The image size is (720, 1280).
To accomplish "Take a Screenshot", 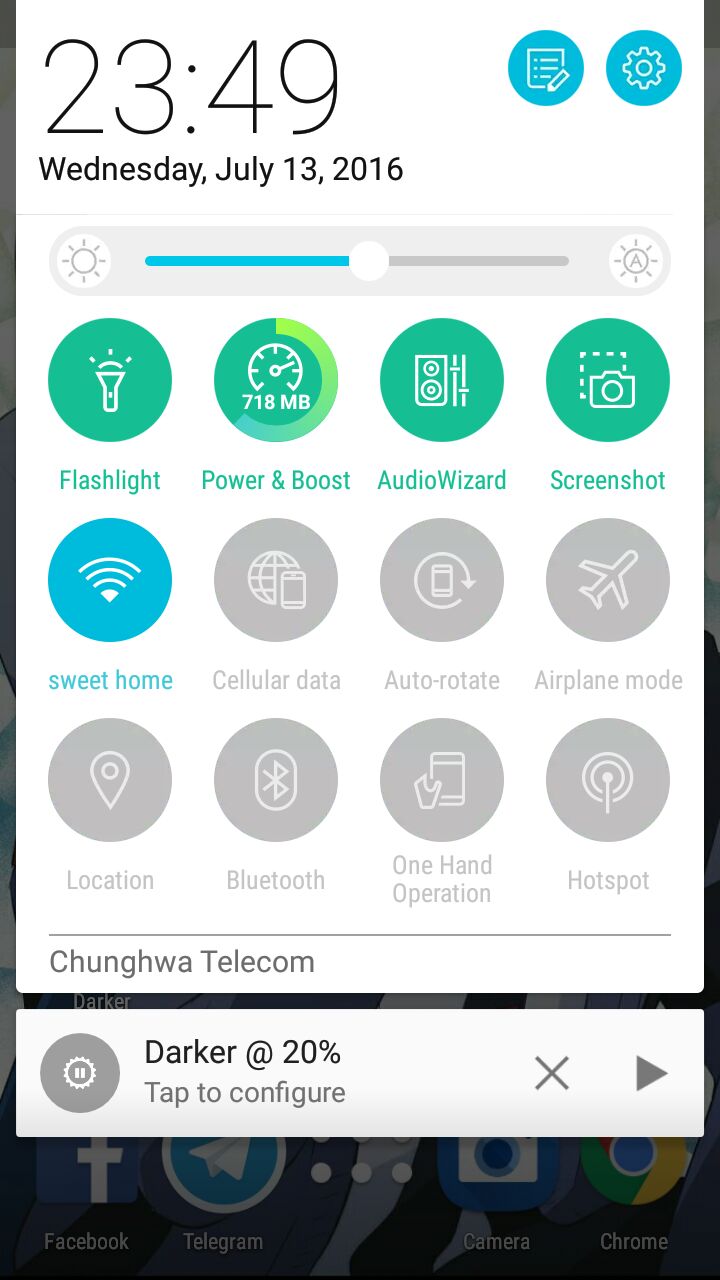I will [608, 380].
